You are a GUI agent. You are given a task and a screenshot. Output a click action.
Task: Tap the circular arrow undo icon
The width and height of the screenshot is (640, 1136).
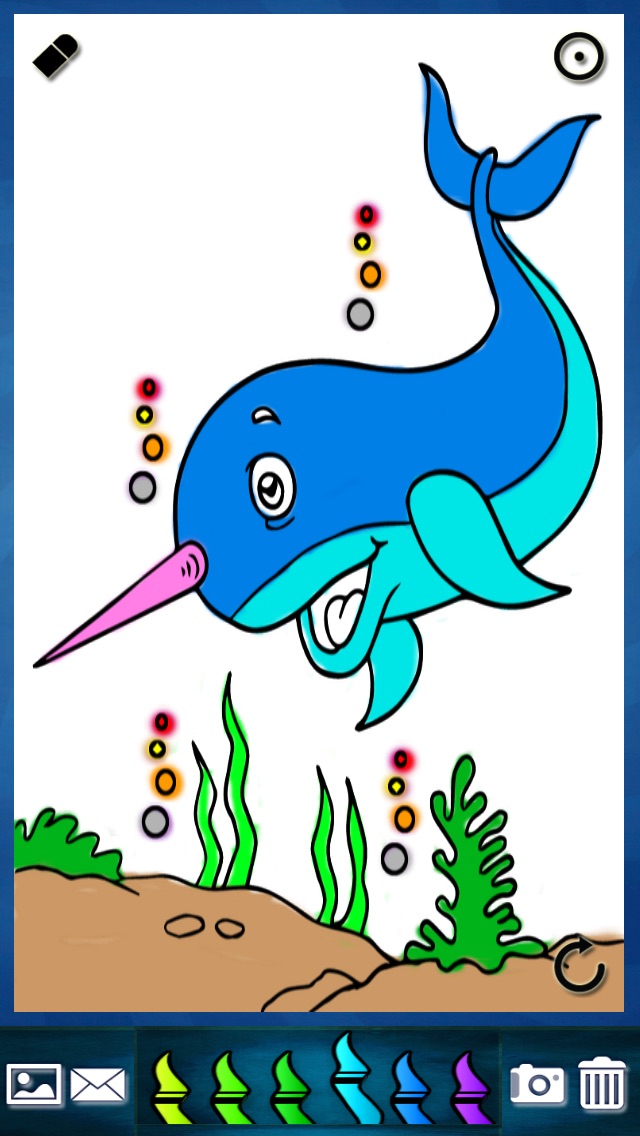pyautogui.click(x=581, y=965)
